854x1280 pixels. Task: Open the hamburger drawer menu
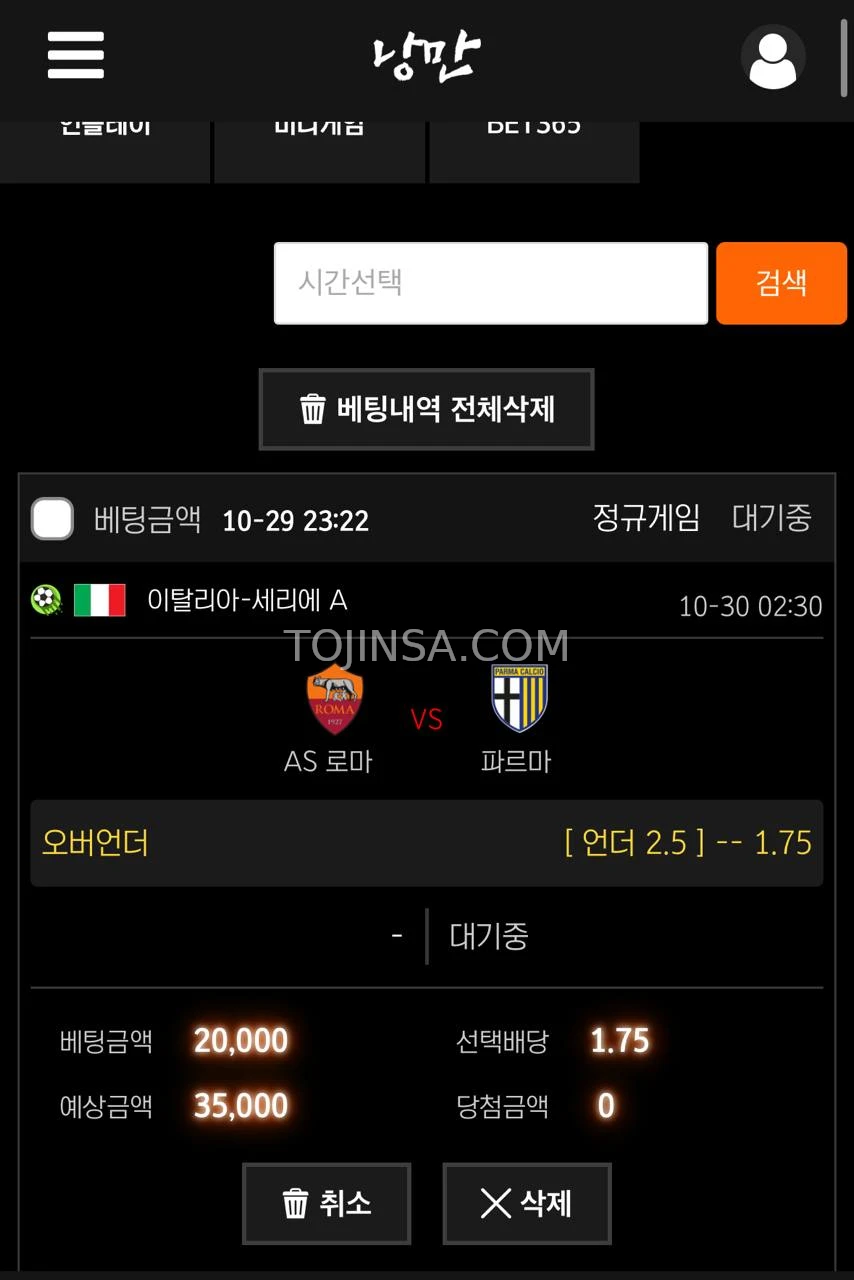tap(76, 55)
